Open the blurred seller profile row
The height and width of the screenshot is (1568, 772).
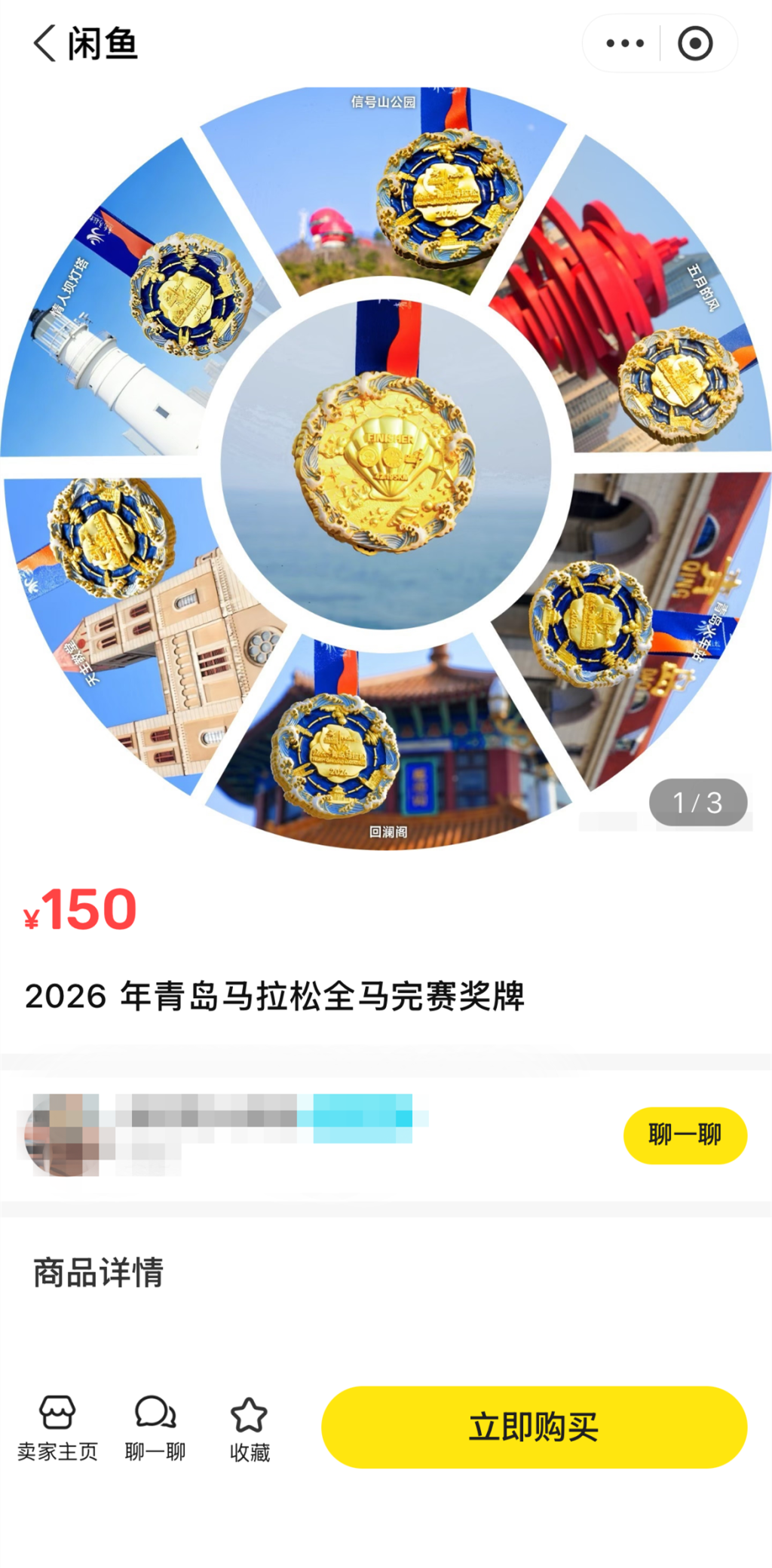pos(226,1133)
